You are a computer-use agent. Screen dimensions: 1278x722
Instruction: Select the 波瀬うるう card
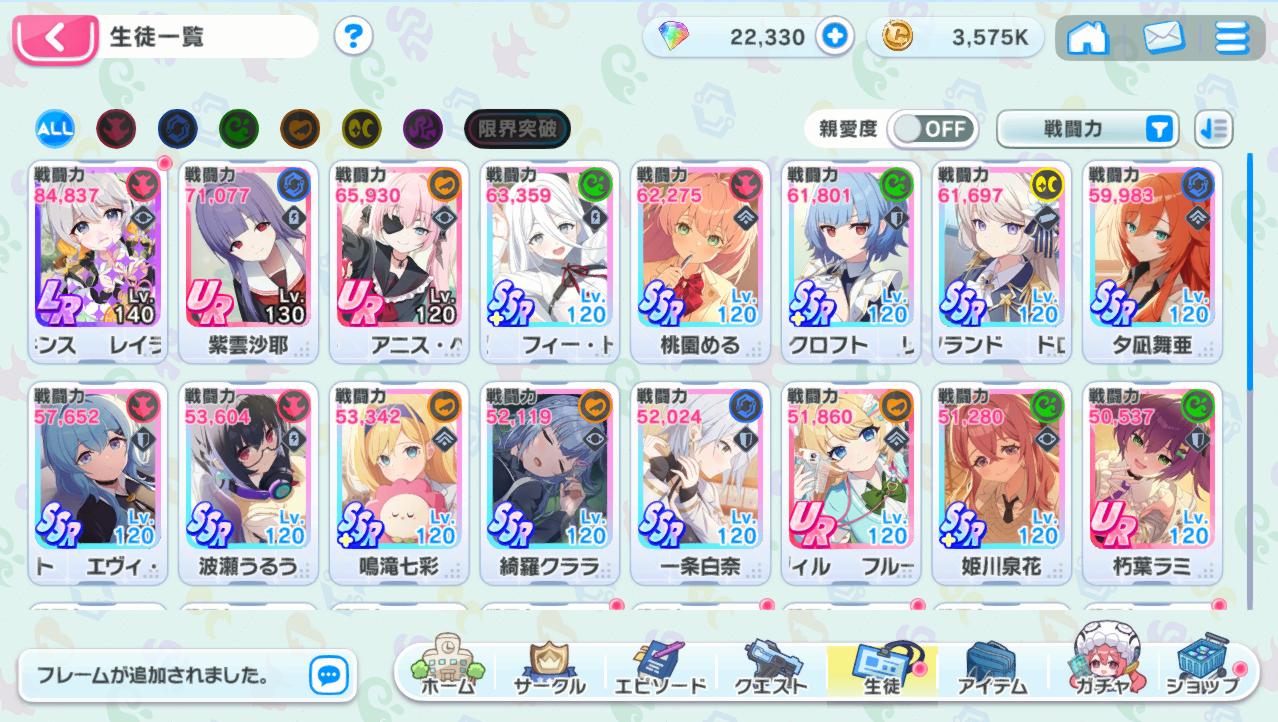tap(248, 482)
